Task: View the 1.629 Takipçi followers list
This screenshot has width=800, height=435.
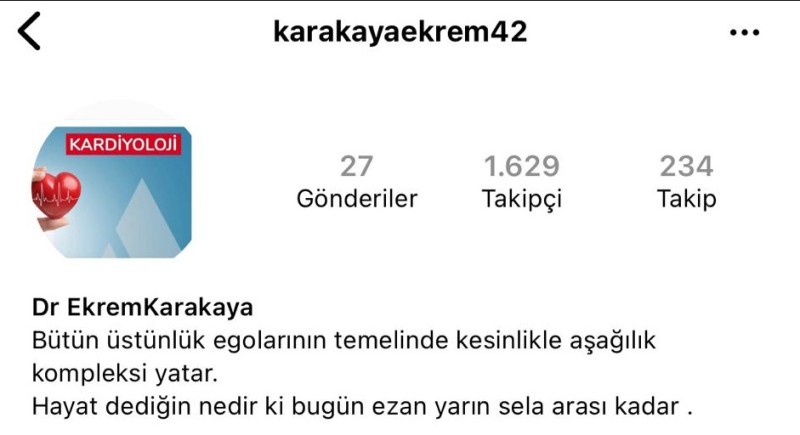Action: pyautogui.click(x=521, y=181)
